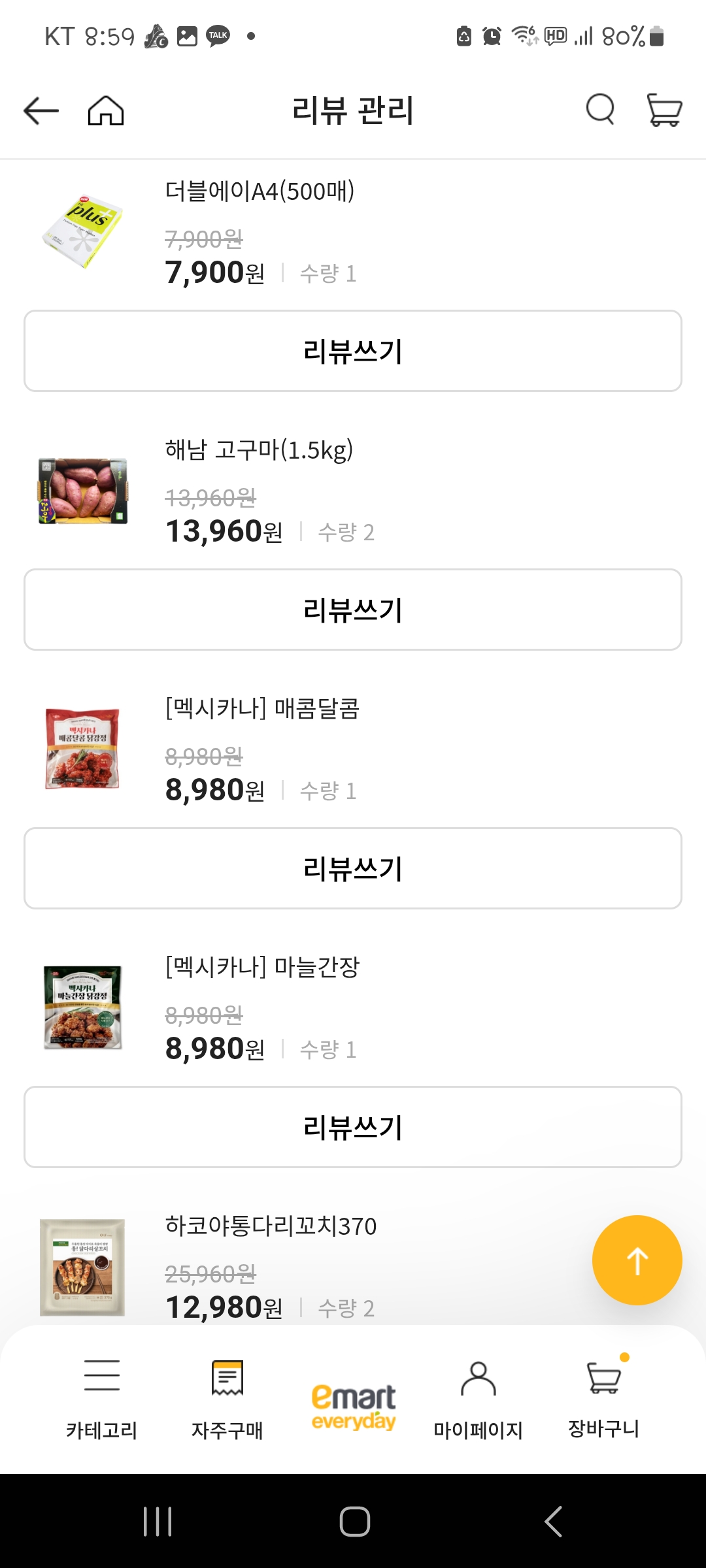Tap the yellow scroll-to-top floating button

click(637, 1258)
